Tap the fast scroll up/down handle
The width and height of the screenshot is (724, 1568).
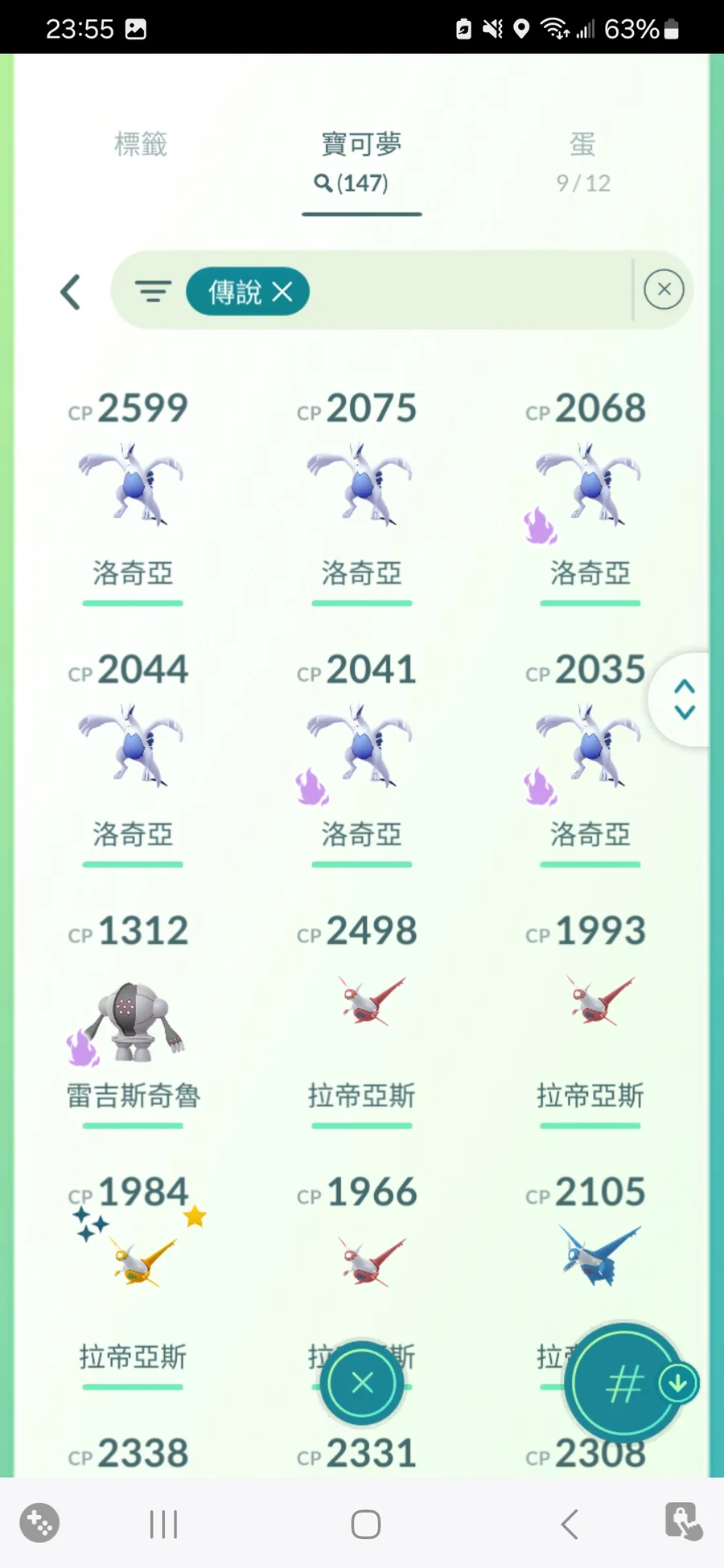[x=684, y=699]
